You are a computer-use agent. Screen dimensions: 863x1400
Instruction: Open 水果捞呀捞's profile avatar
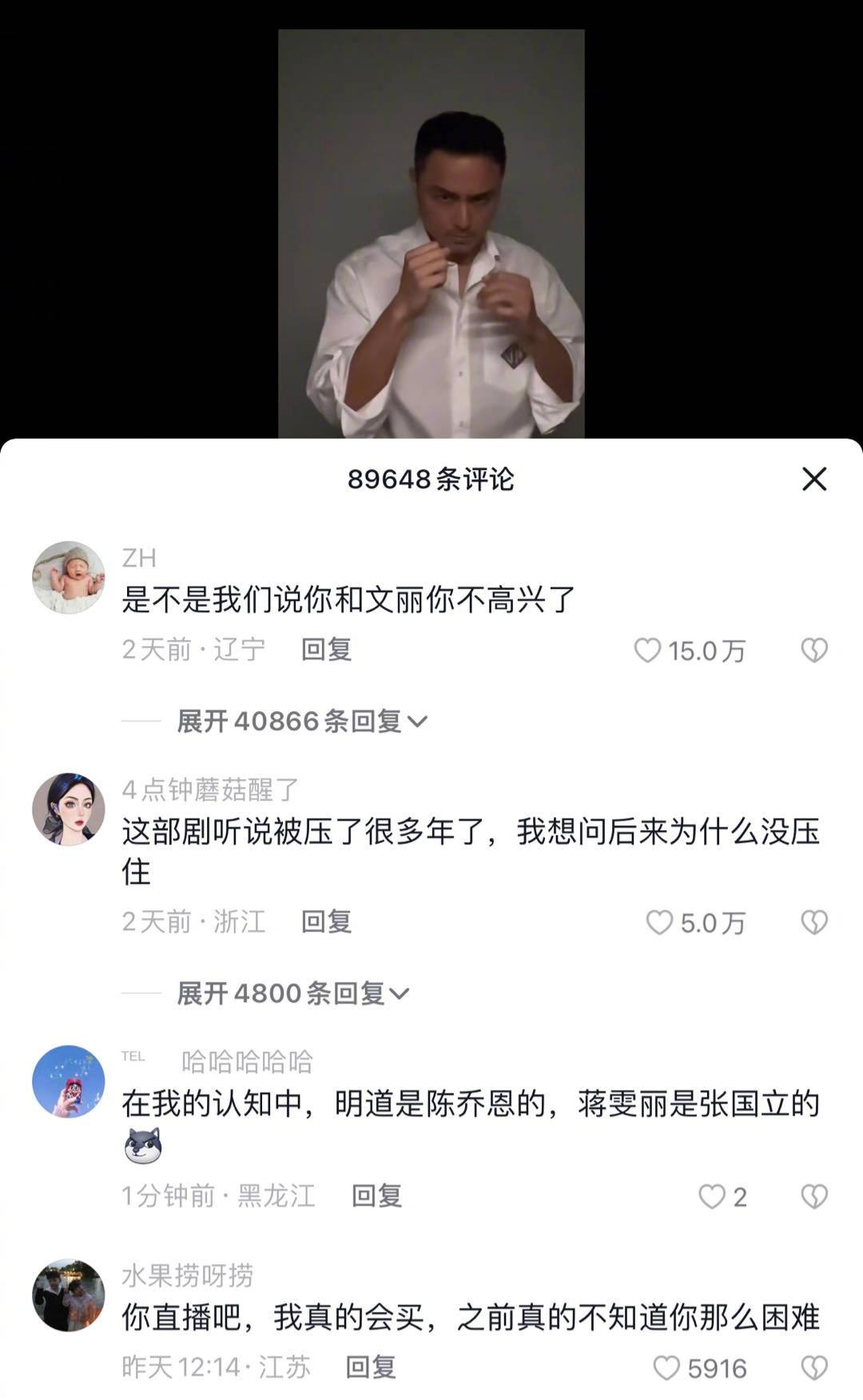[69, 1295]
